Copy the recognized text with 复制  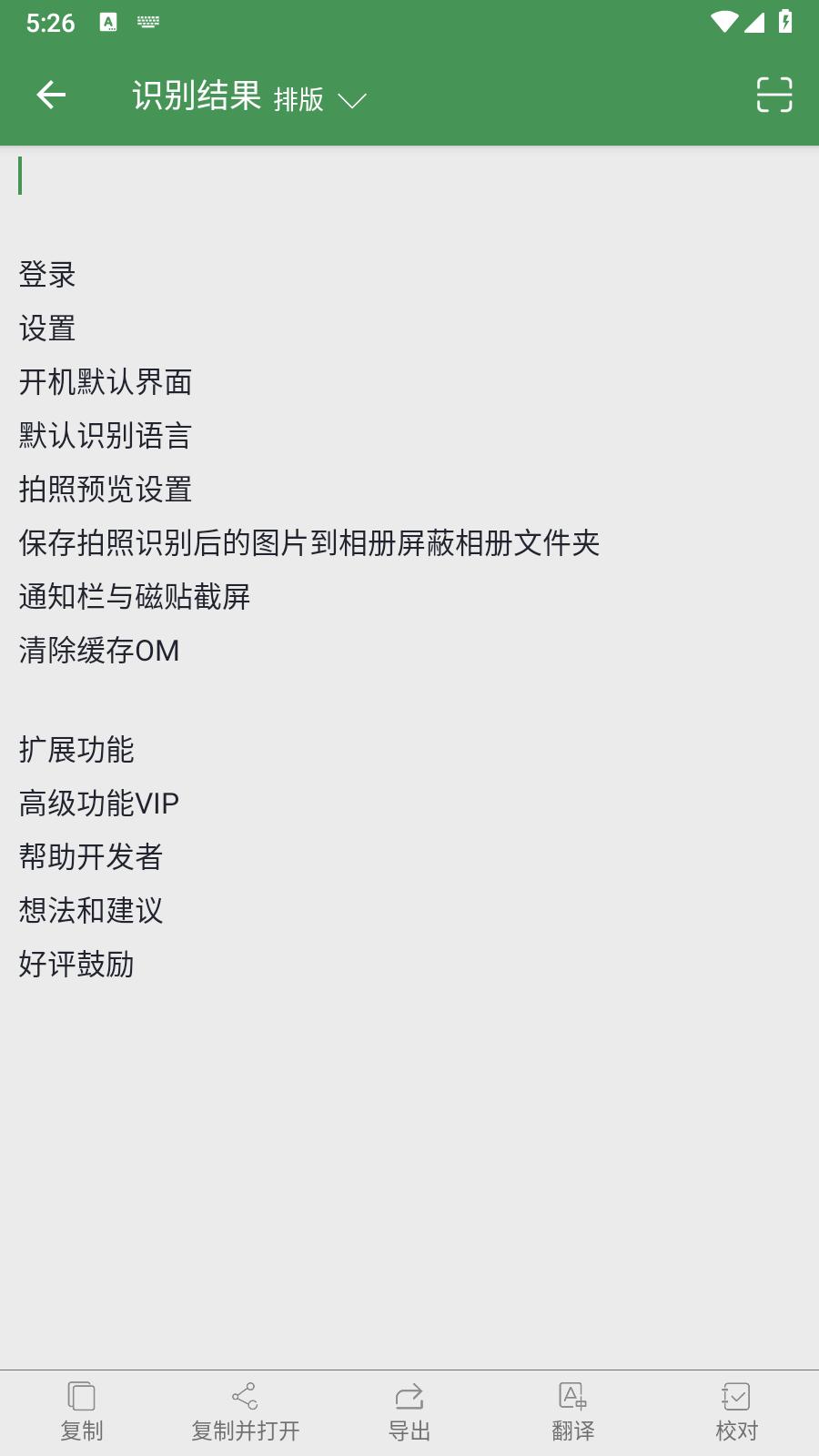82,1412
